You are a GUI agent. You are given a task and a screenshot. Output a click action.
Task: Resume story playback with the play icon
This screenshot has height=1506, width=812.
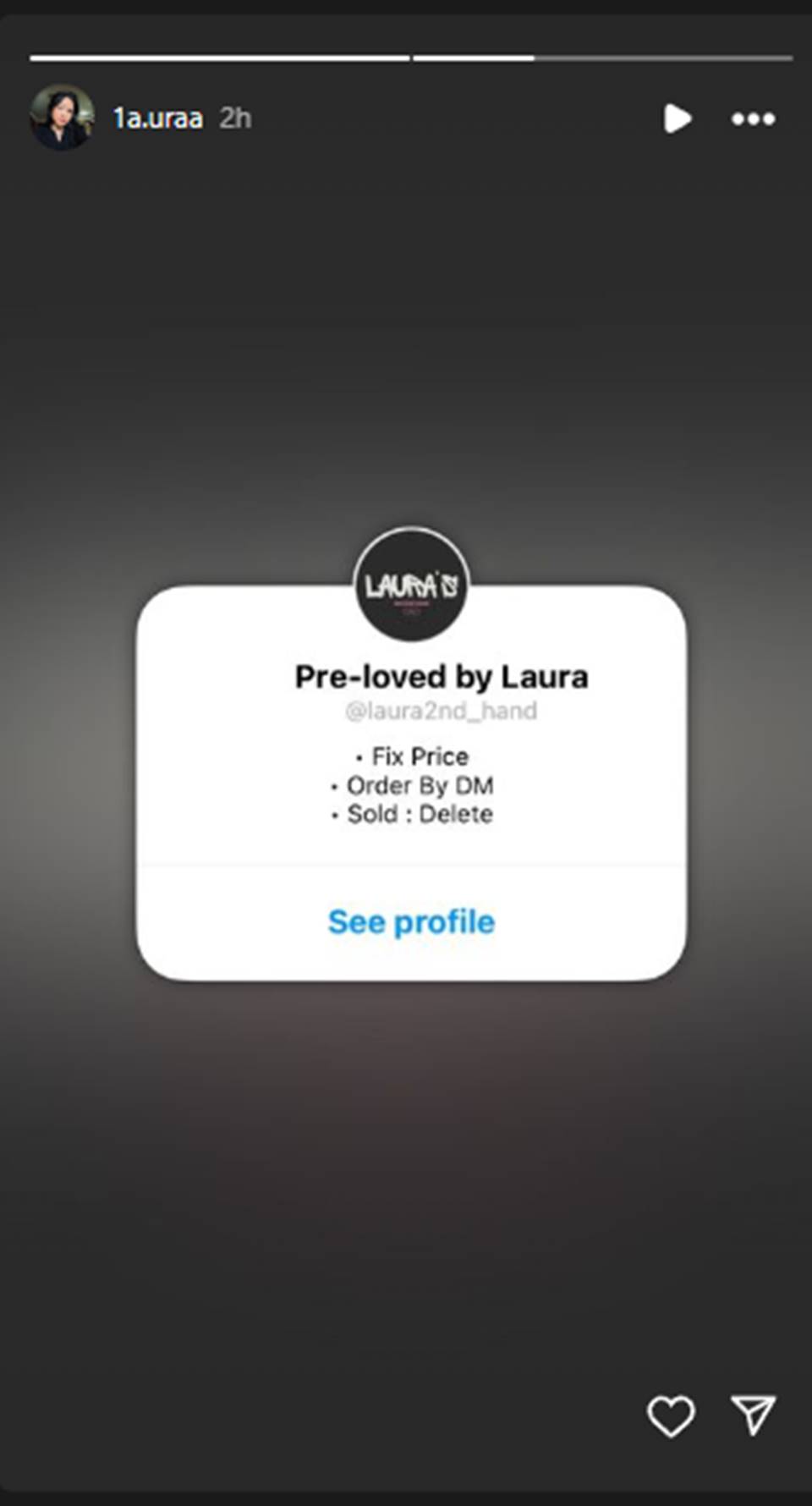(x=677, y=118)
